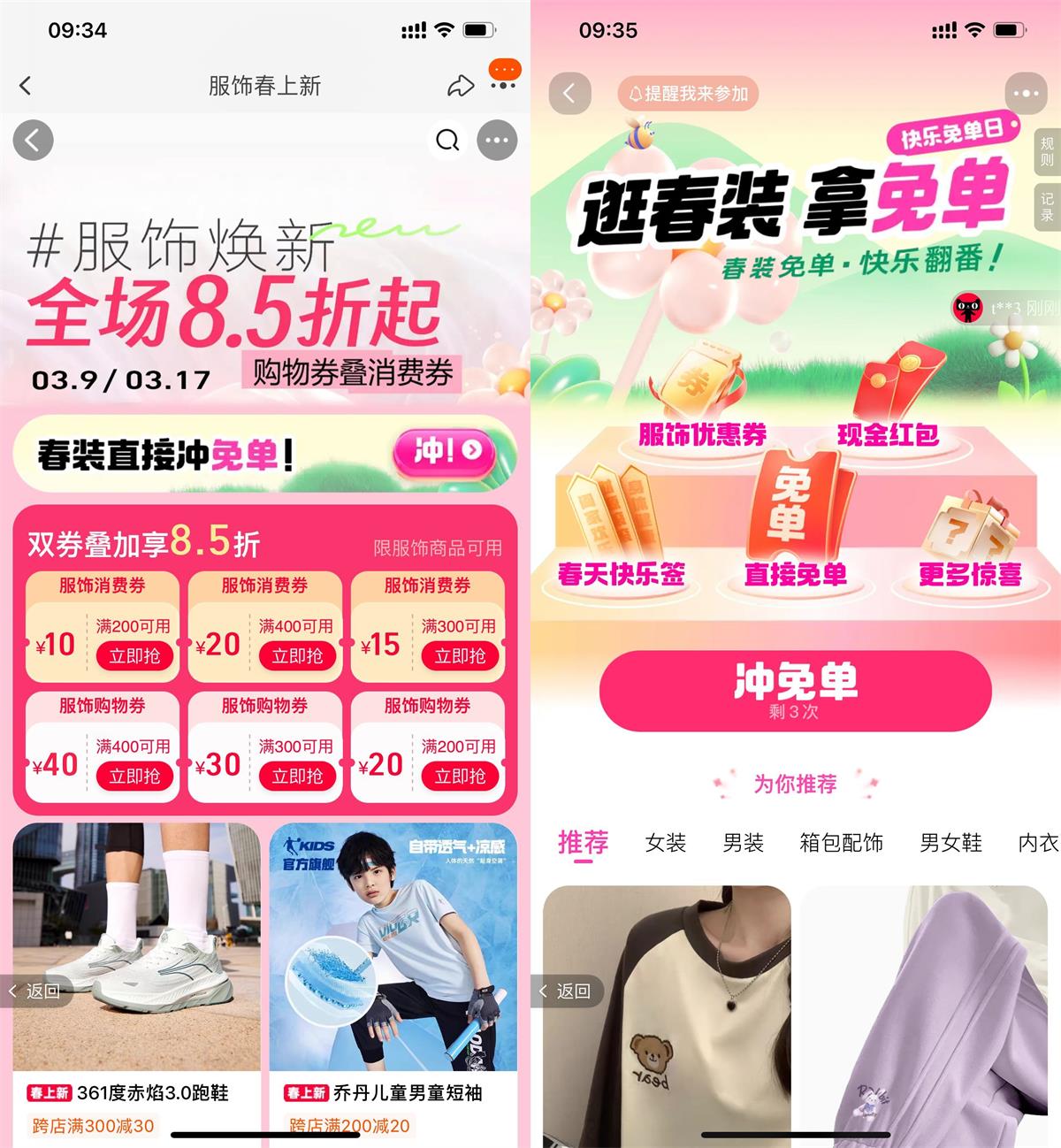Screen dimensions: 1061x1148
Task: Go to the 男女鞋 tab
Action: point(950,843)
